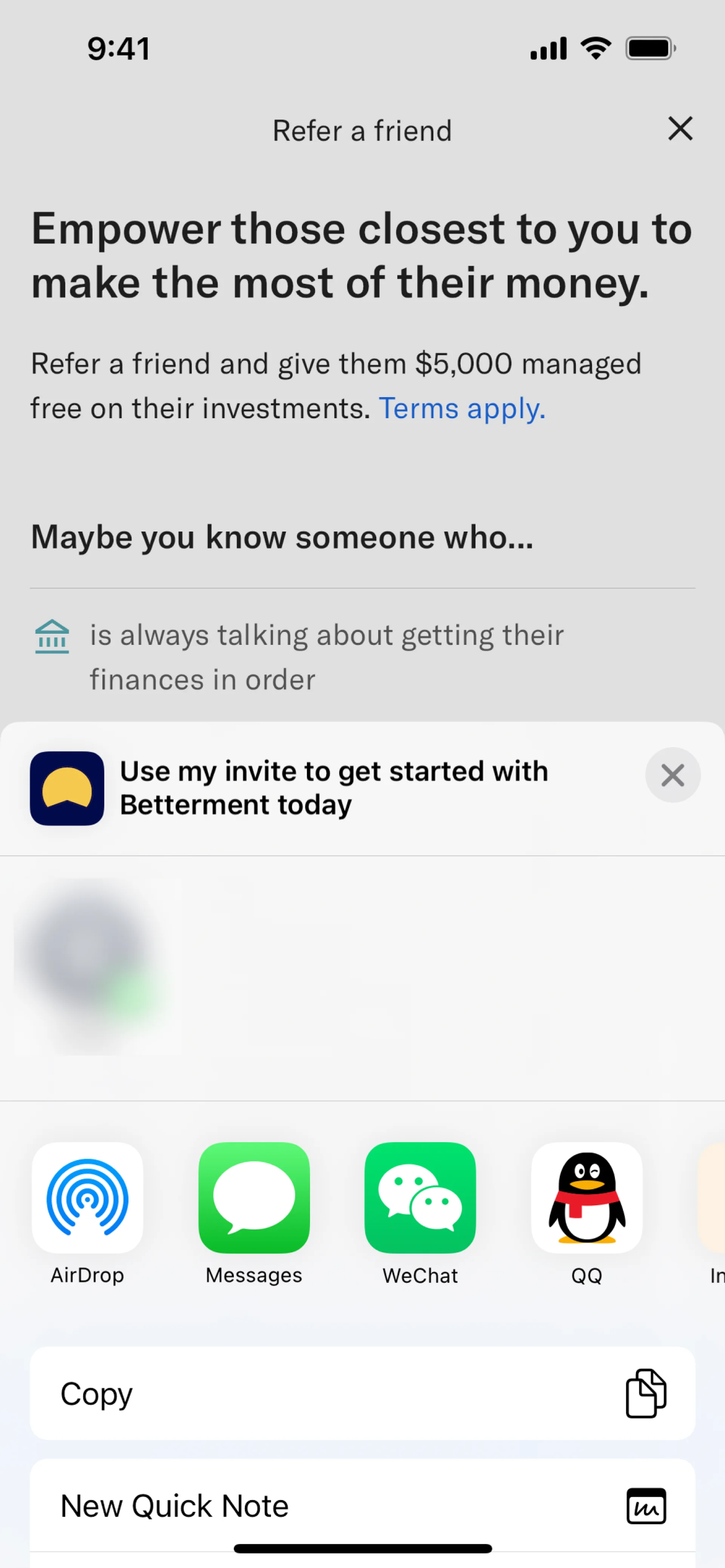Dismiss the share sheet
The image size is (725, 1568).
point(673,775)
